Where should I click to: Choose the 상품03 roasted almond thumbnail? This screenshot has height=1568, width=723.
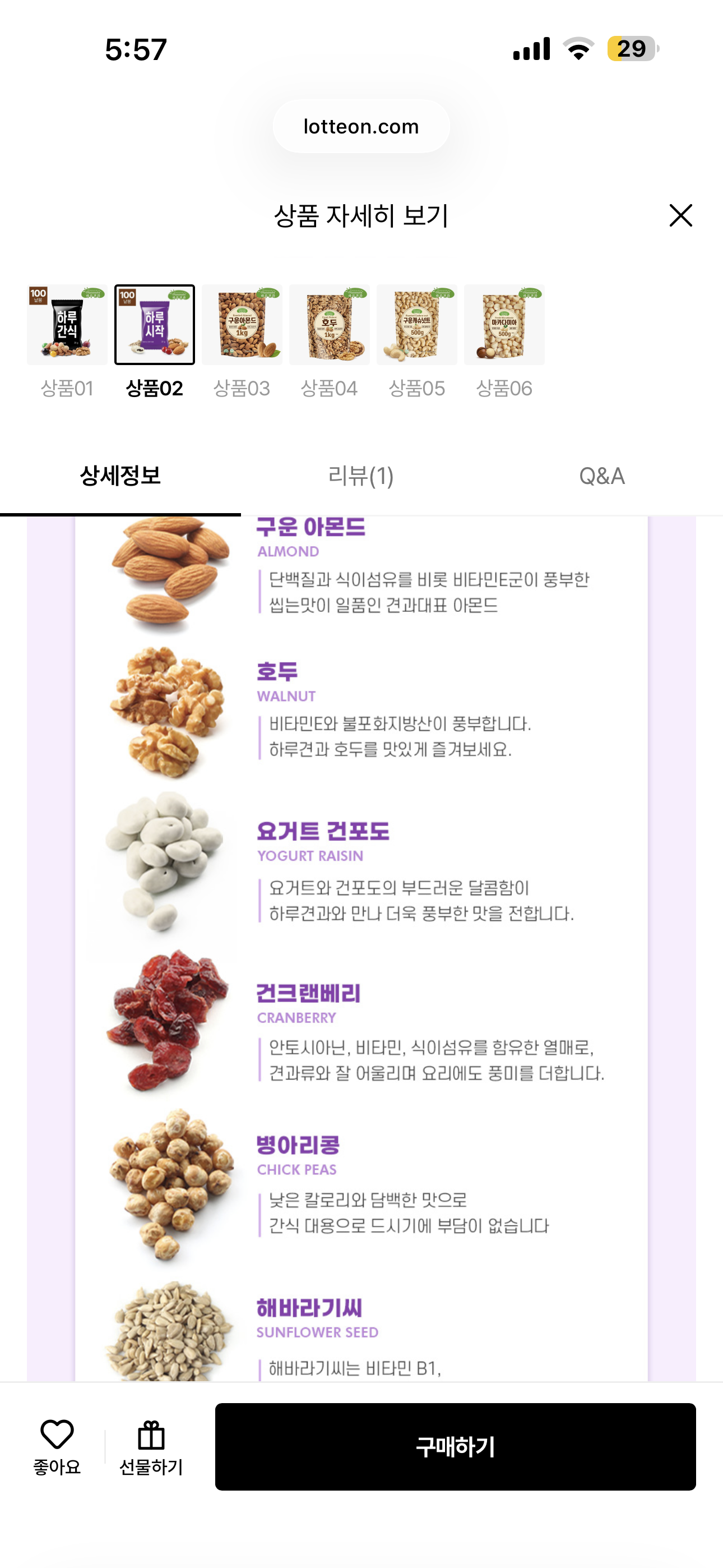(242, 325)
